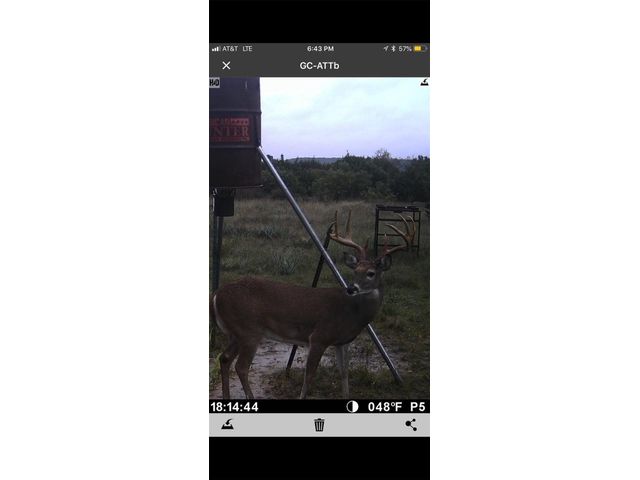Delete this photo with the trash icon

coord(319,424)
